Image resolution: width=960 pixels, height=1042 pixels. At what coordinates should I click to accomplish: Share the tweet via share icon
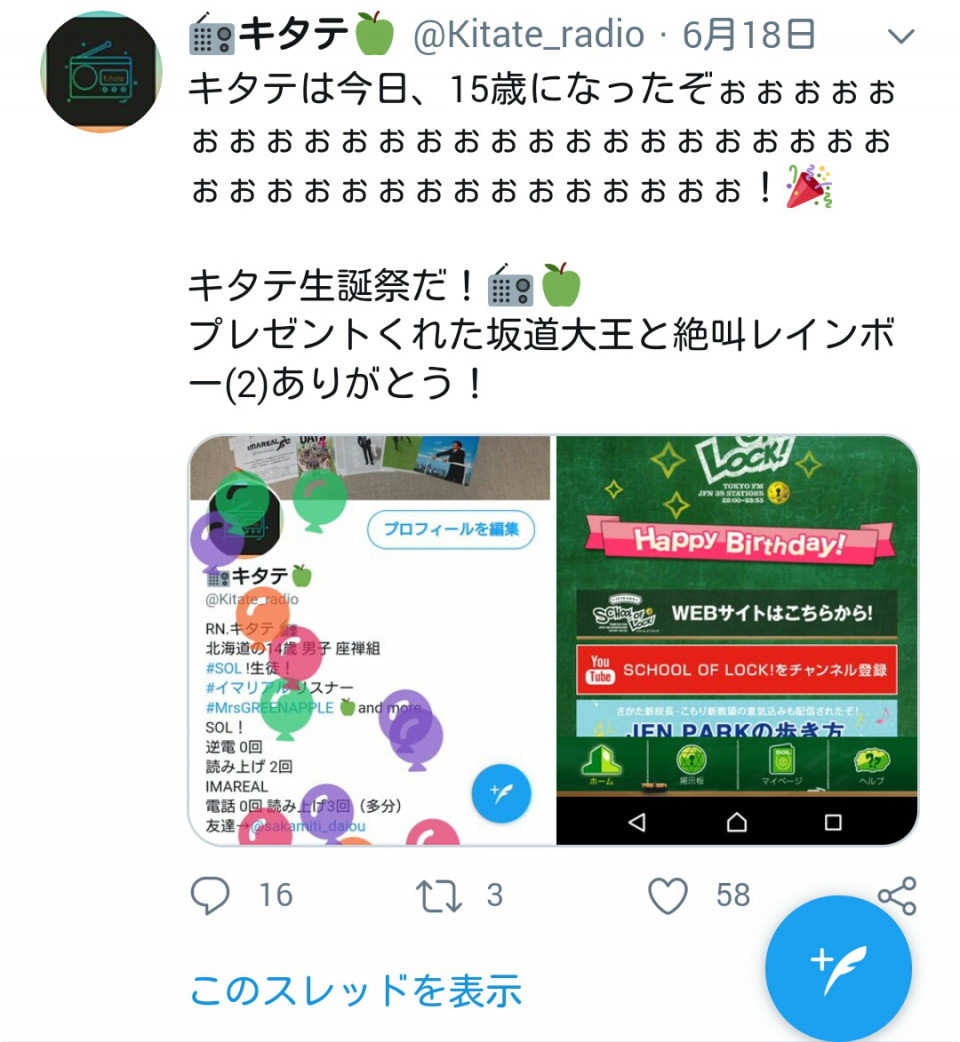click(896, 895)
